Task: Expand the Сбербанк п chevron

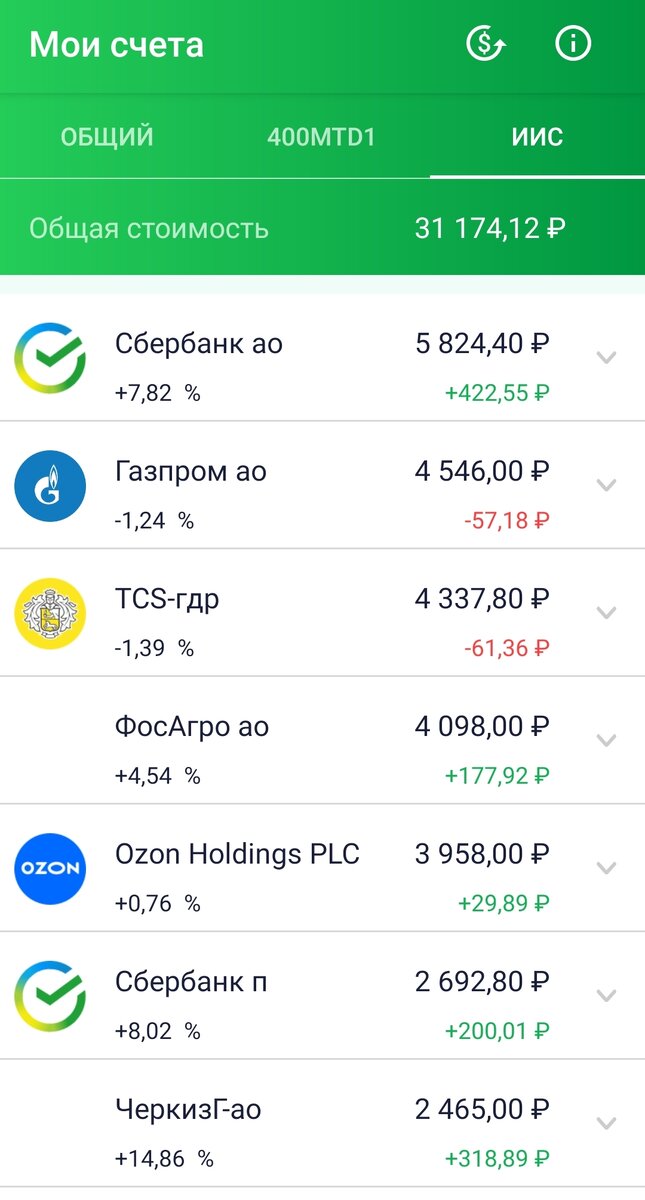Action: click(x=606, y=995)
